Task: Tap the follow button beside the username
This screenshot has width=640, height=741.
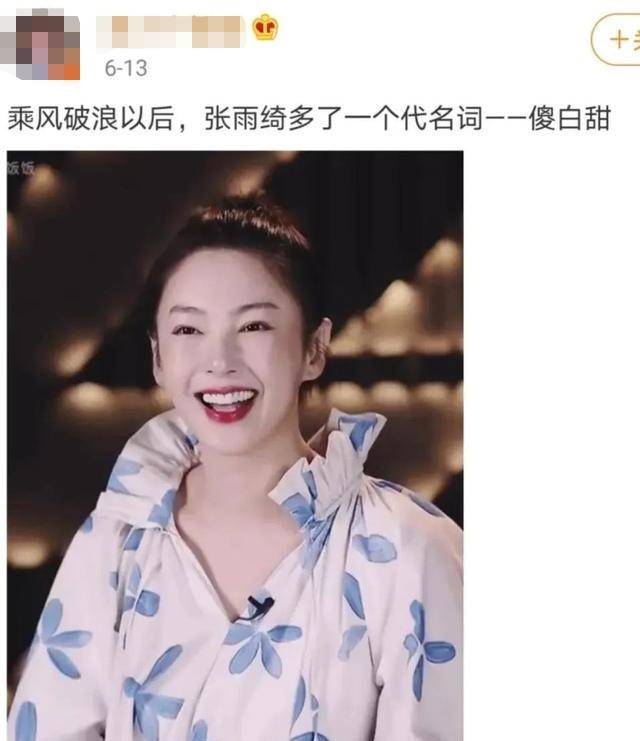Action: 616,40
